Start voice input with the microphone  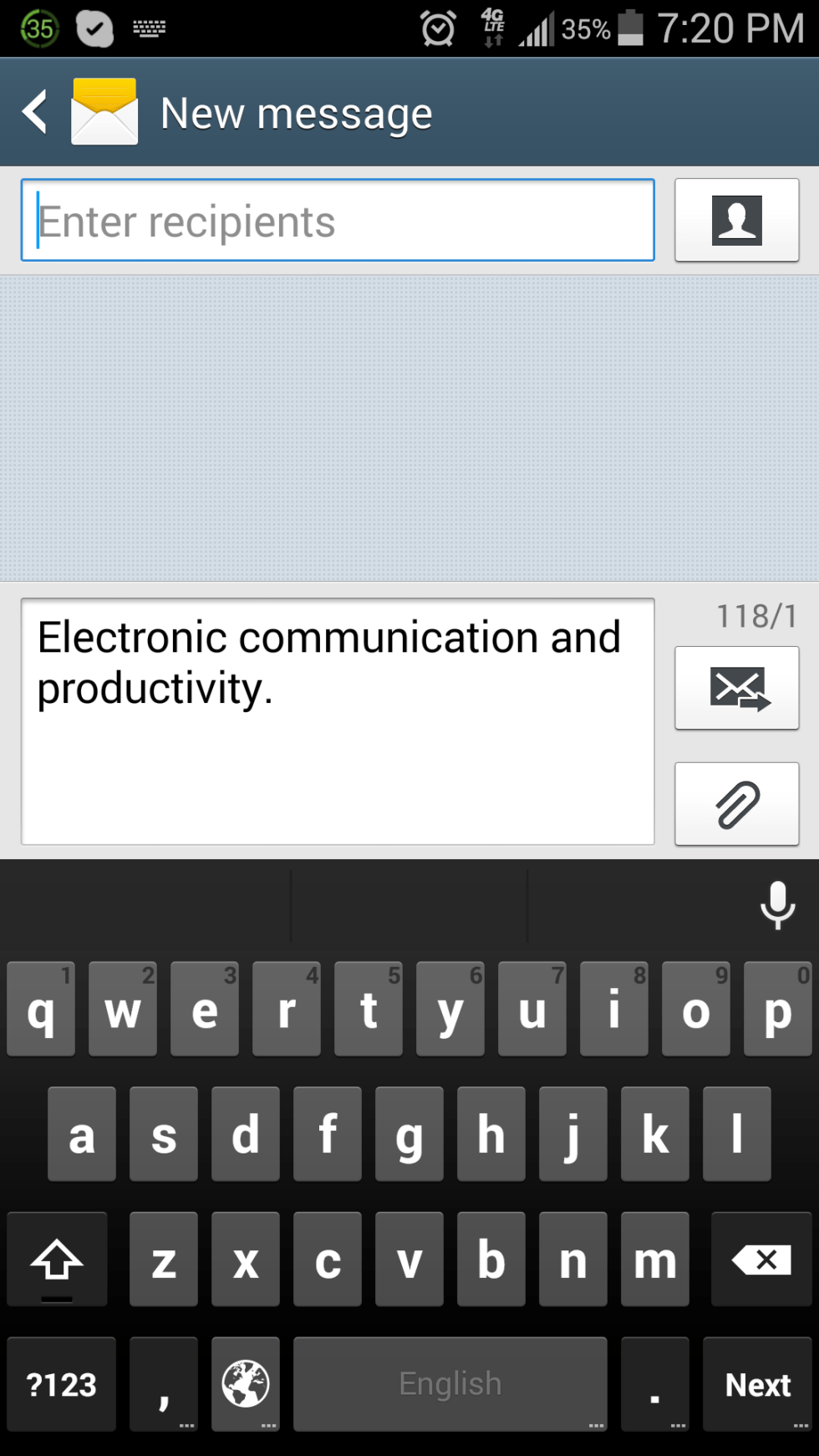pyautogui.click(x=777, y=905)
